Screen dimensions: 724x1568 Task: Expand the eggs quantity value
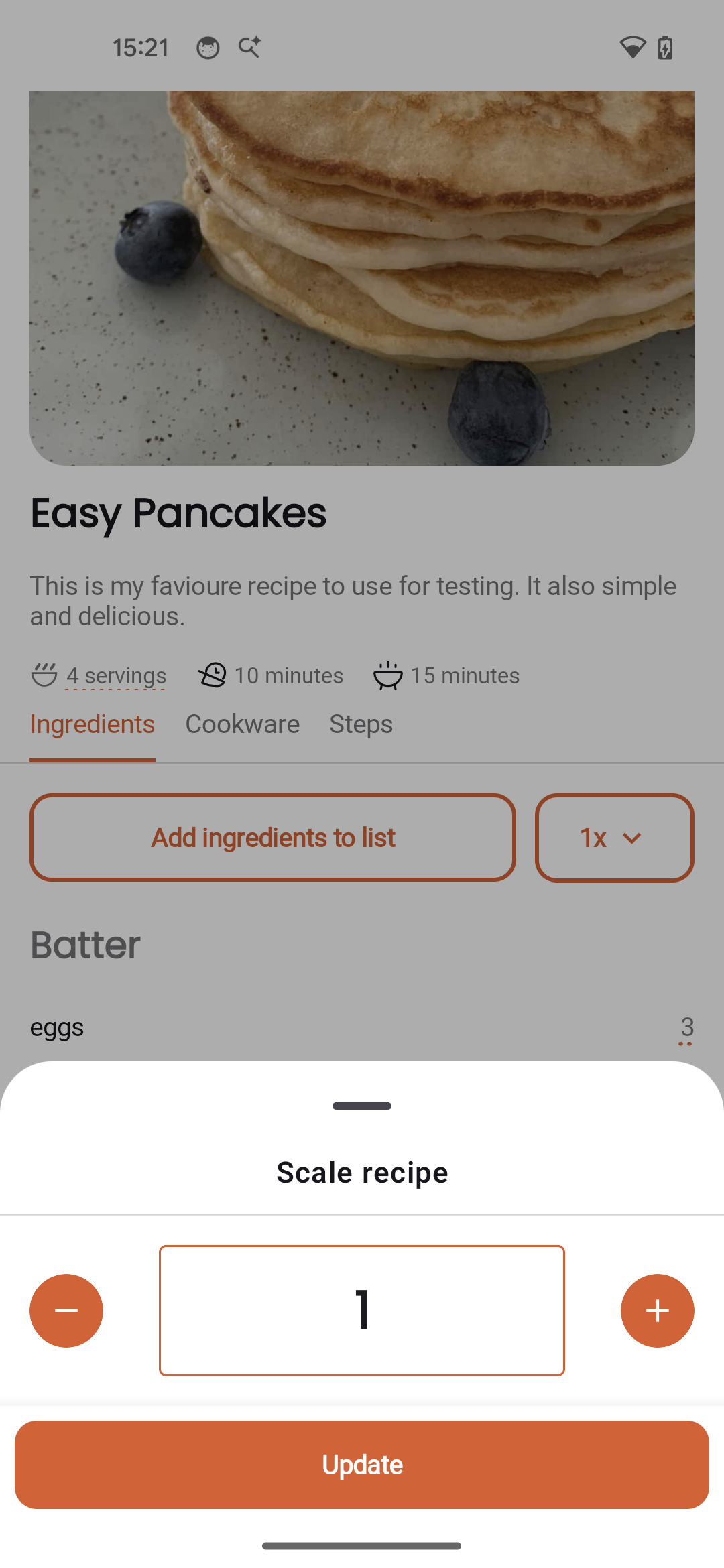pyautogui.click(x=686, y=1027)
